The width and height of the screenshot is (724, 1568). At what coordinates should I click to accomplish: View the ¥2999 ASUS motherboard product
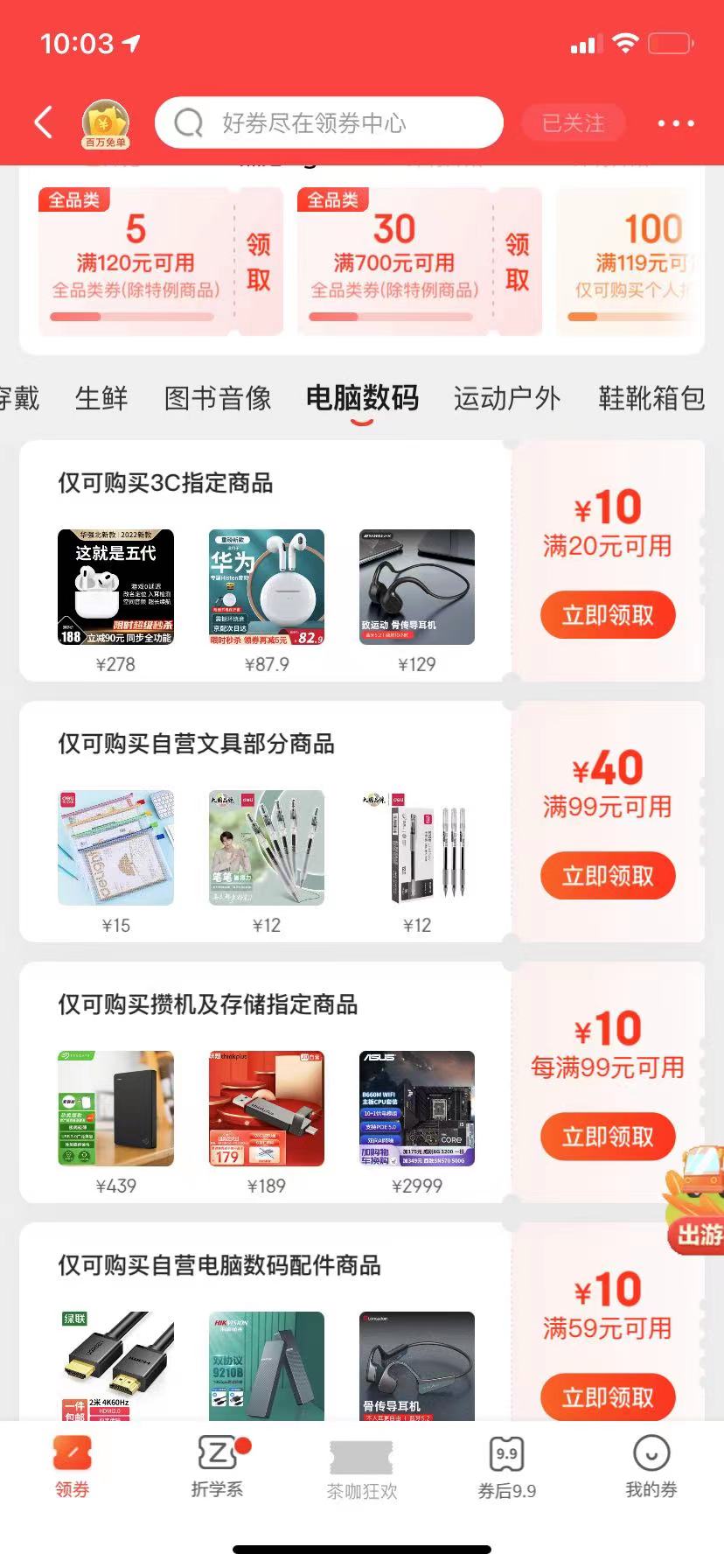[x=417, y=1109]
